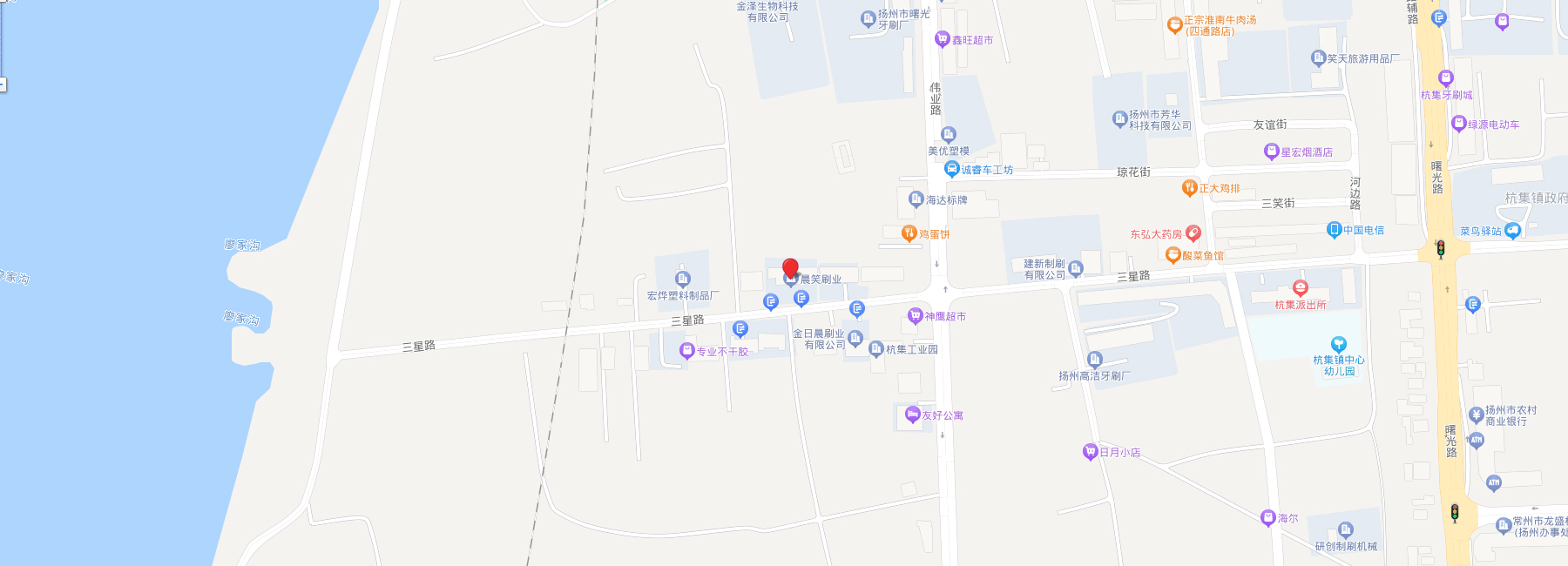
Task: Select the 鑫旺超市 point of interest
Action: point(942,39)
